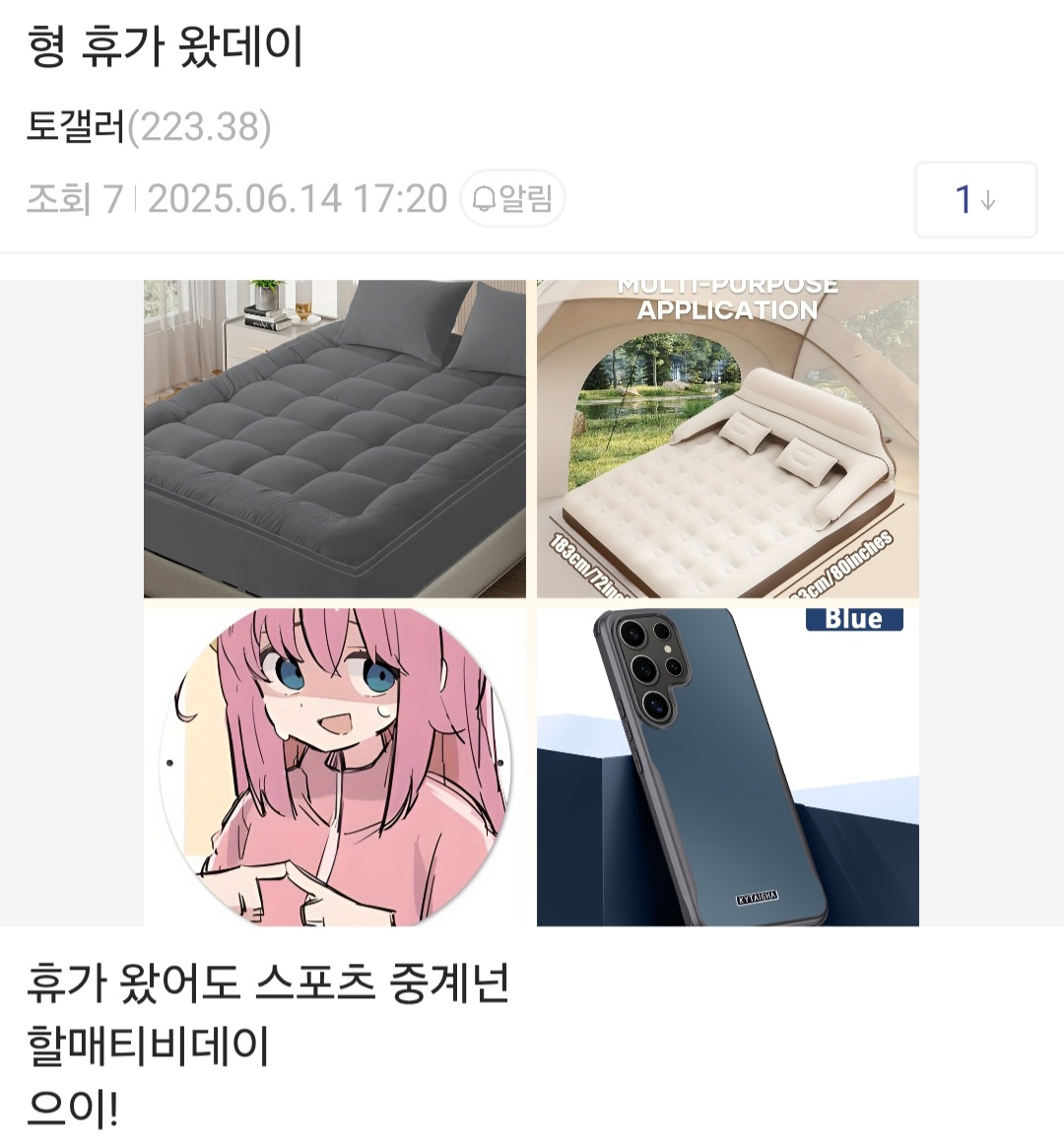Viewport: 1064px width, 1148px height.
Task: Open the attached product collage image
Action: tap(531, 603)
